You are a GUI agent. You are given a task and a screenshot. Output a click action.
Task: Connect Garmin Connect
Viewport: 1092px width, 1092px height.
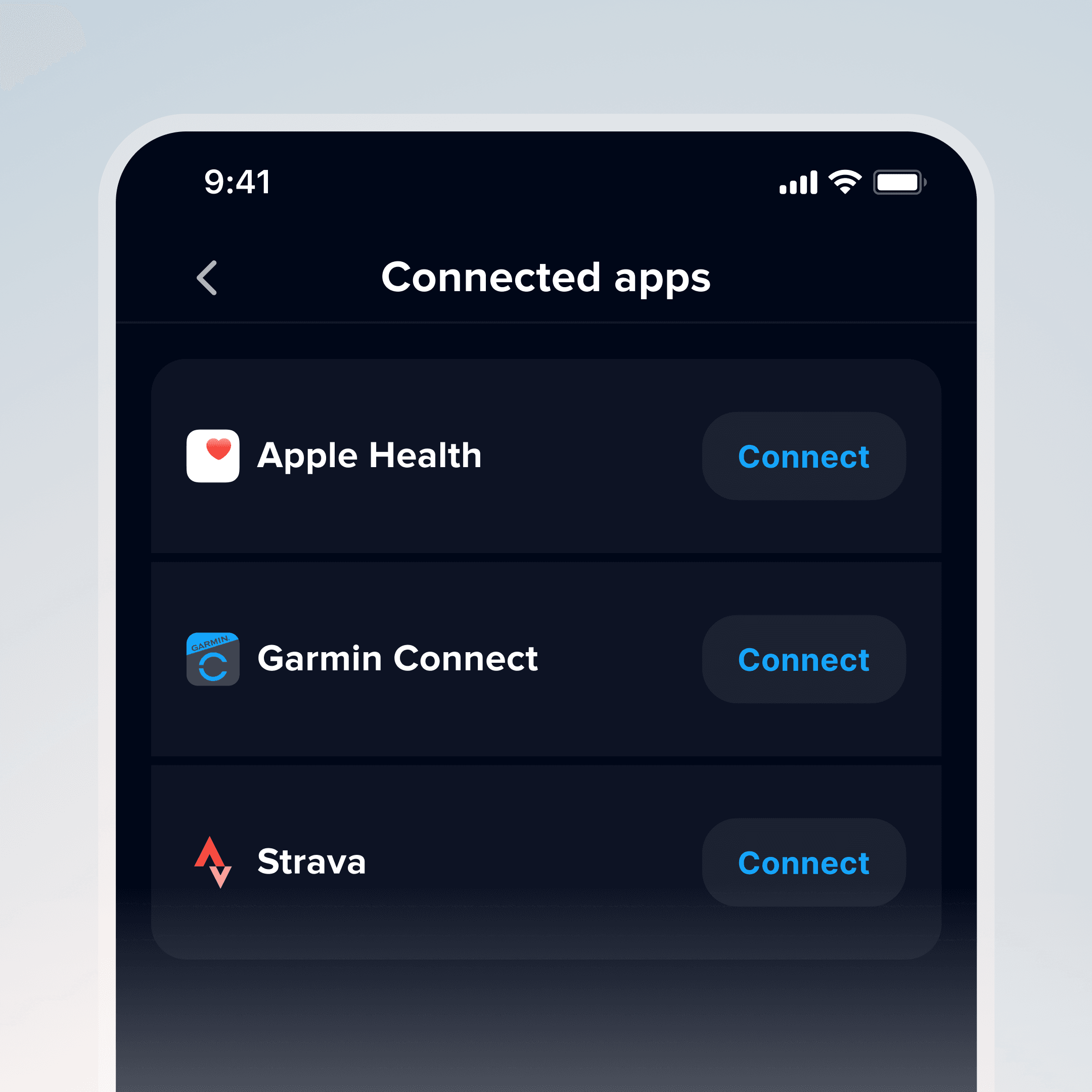[803, 659]
